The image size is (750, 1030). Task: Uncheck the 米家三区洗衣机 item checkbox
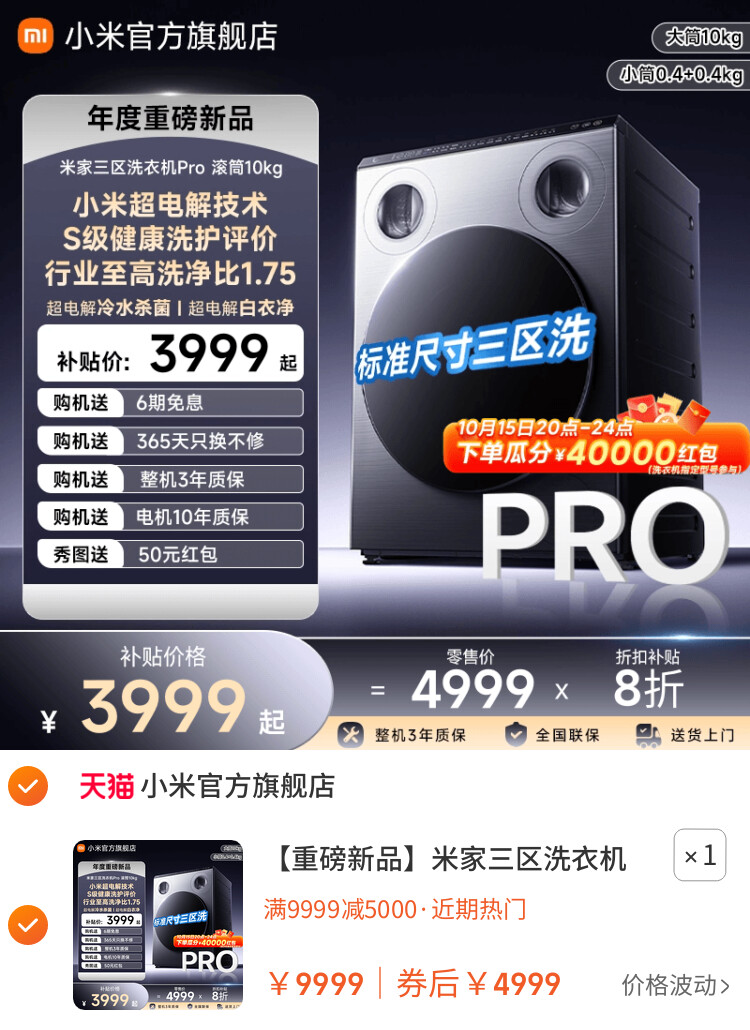[x=27, y=925]
